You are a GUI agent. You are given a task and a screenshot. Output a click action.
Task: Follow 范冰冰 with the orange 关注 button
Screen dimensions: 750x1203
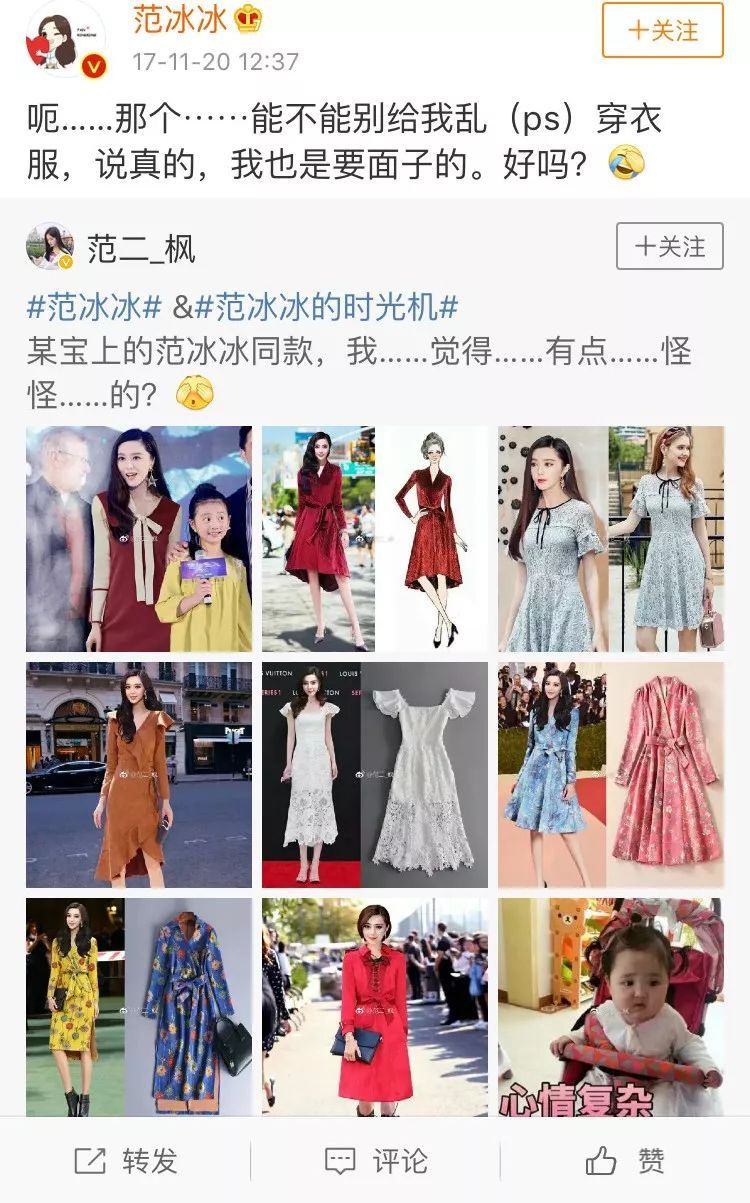[662, 30]
